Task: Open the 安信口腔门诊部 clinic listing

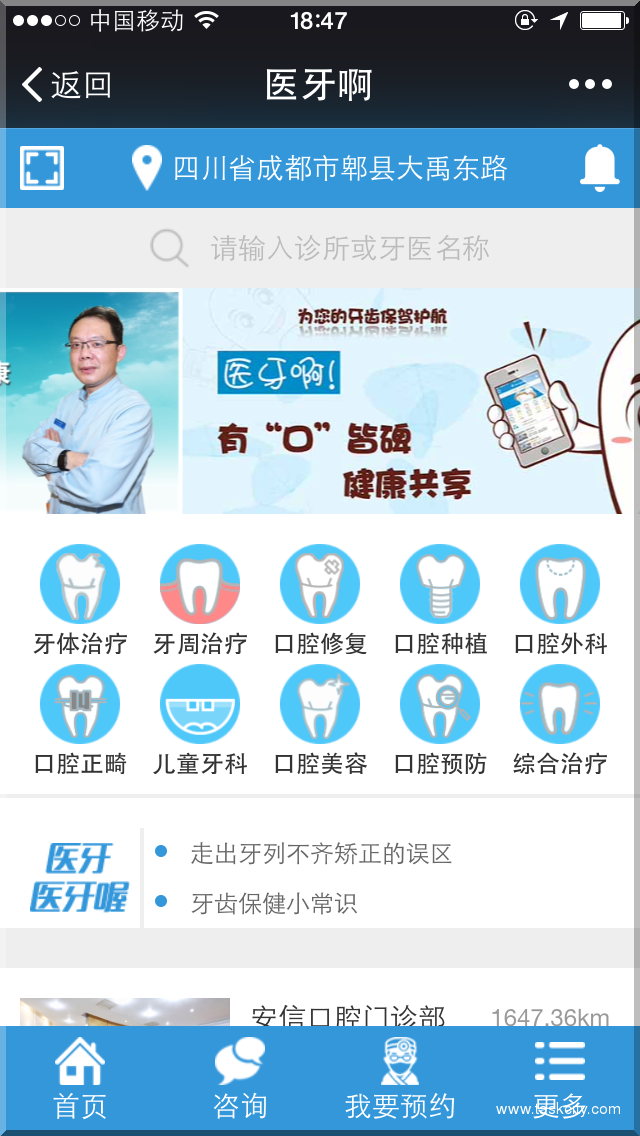Action: (347, 1012)
